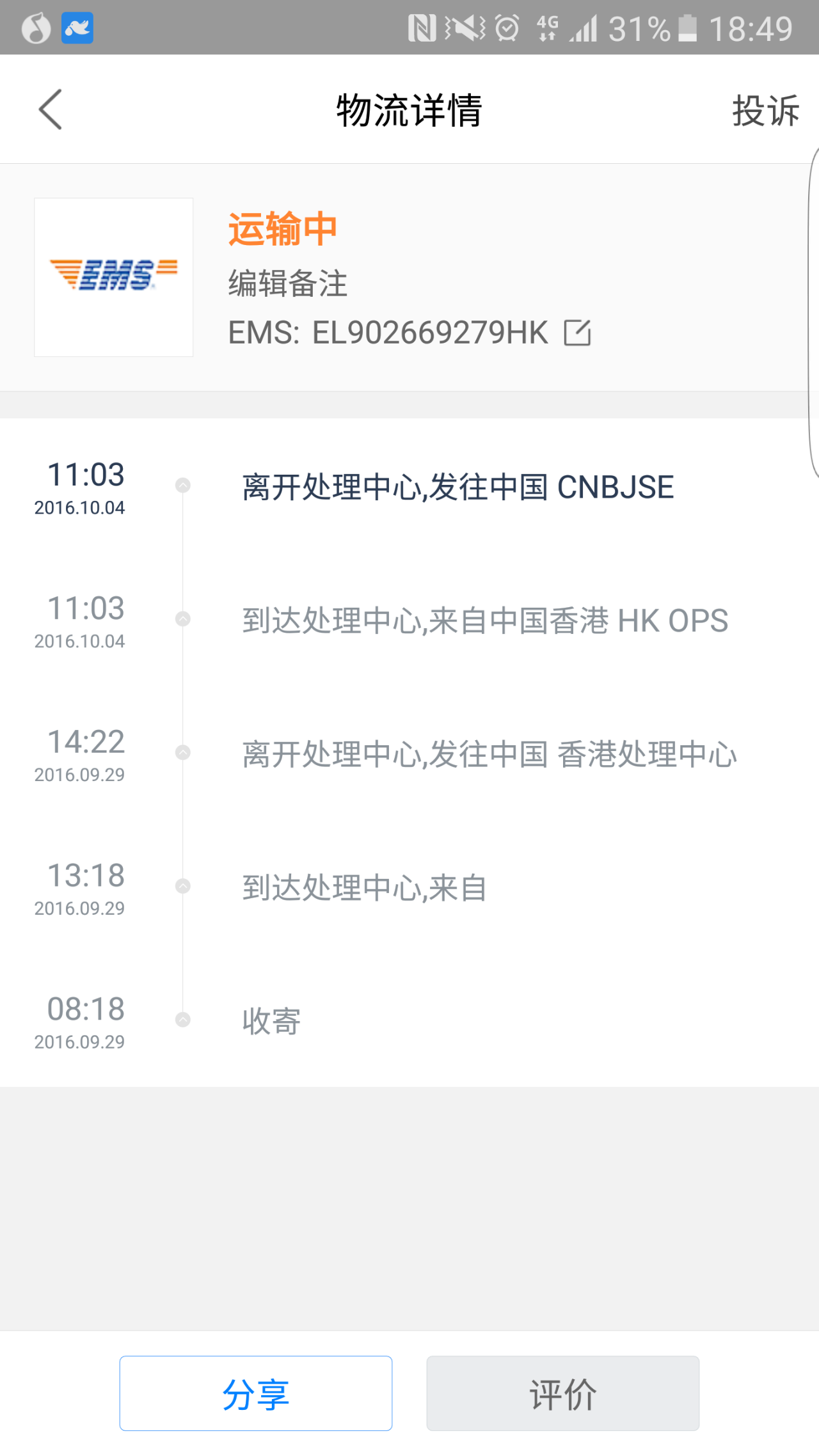Expand the 14:22 Hong Kong departure event node
This screenshot has height=1456, width=819.
[x=184, y=752]
